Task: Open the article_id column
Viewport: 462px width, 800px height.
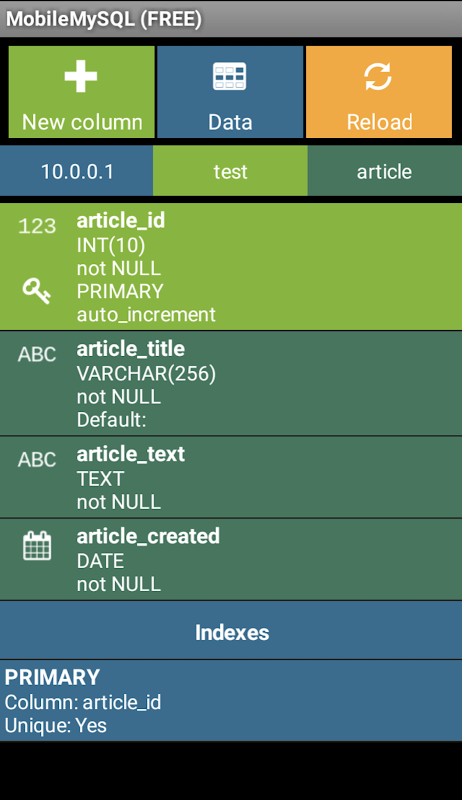Action: (x=231, y=266)
